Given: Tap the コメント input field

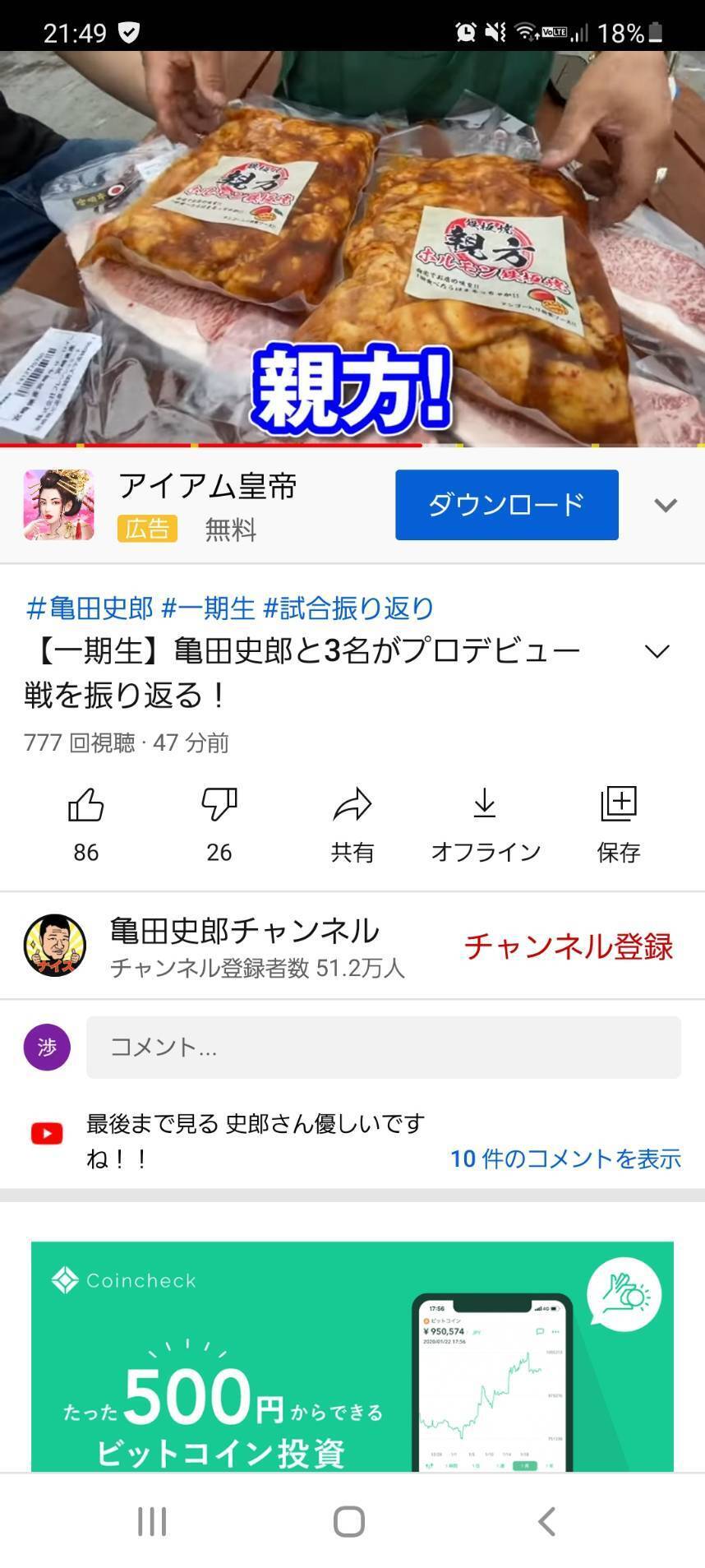Looking at the screenshot, I should (383, 1047).
